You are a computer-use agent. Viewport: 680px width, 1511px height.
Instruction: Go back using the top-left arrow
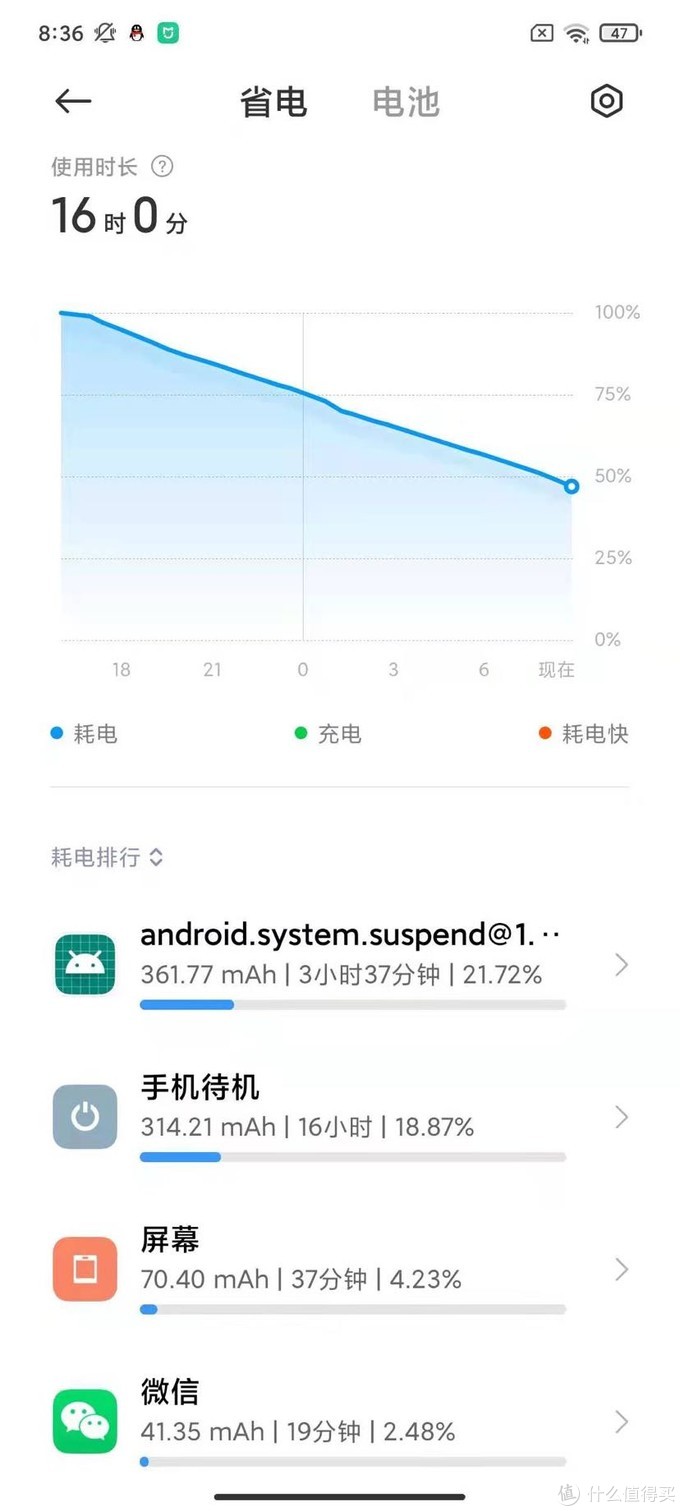(x=73, y=101)
